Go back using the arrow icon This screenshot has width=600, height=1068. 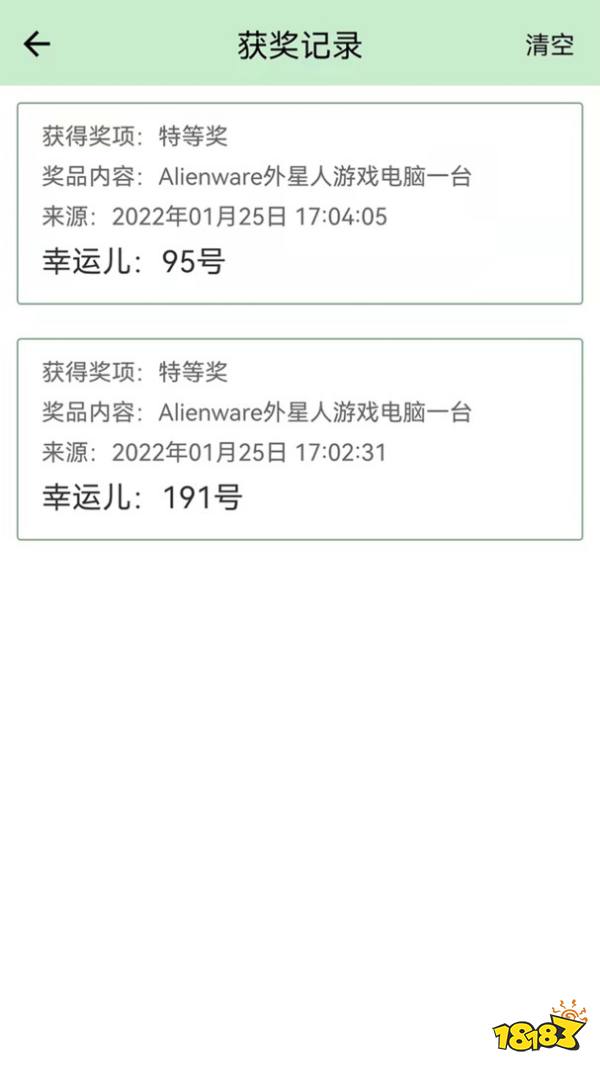click(x=37, y=44)
